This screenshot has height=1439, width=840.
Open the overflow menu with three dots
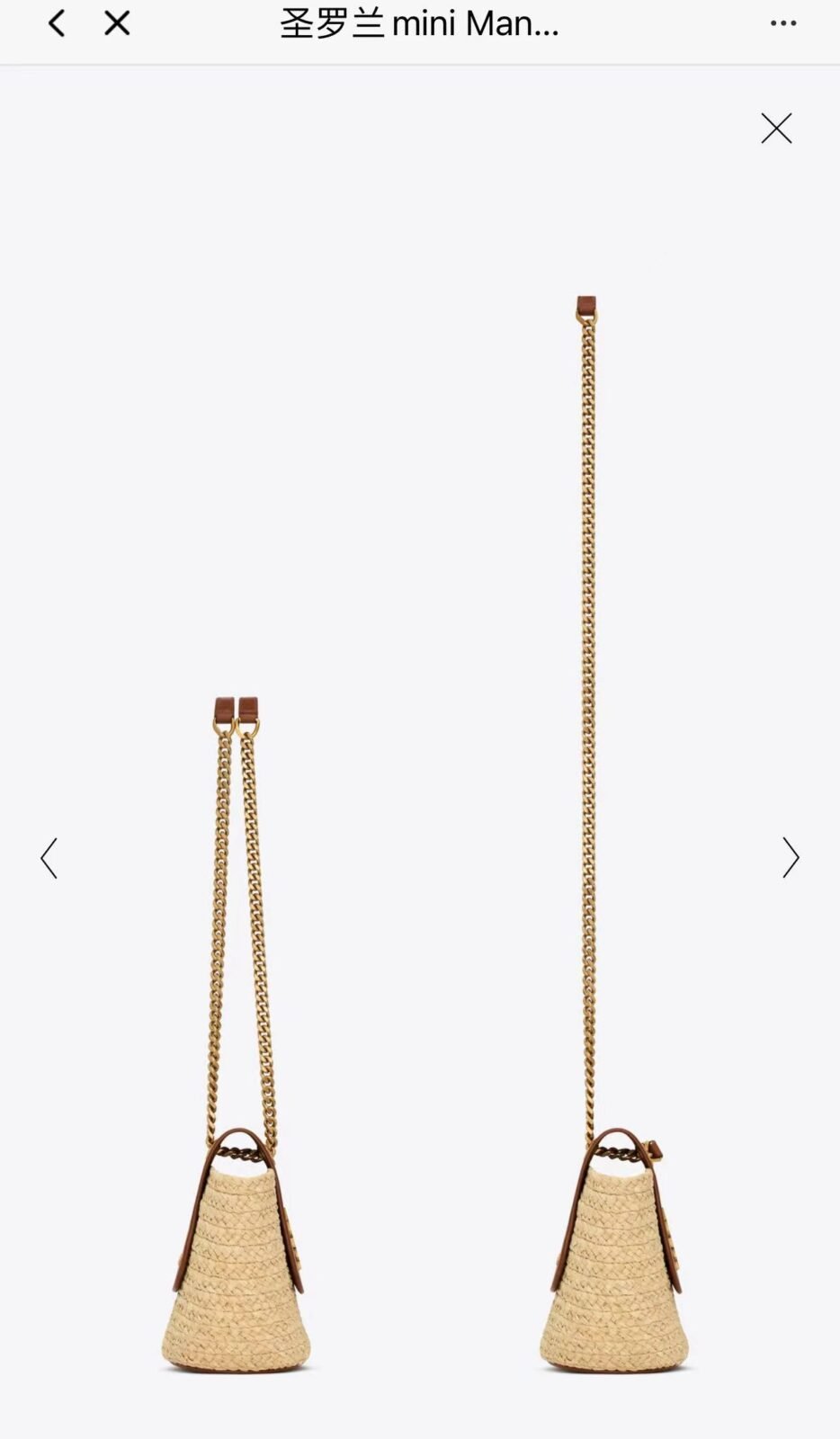tap(783, 23)
